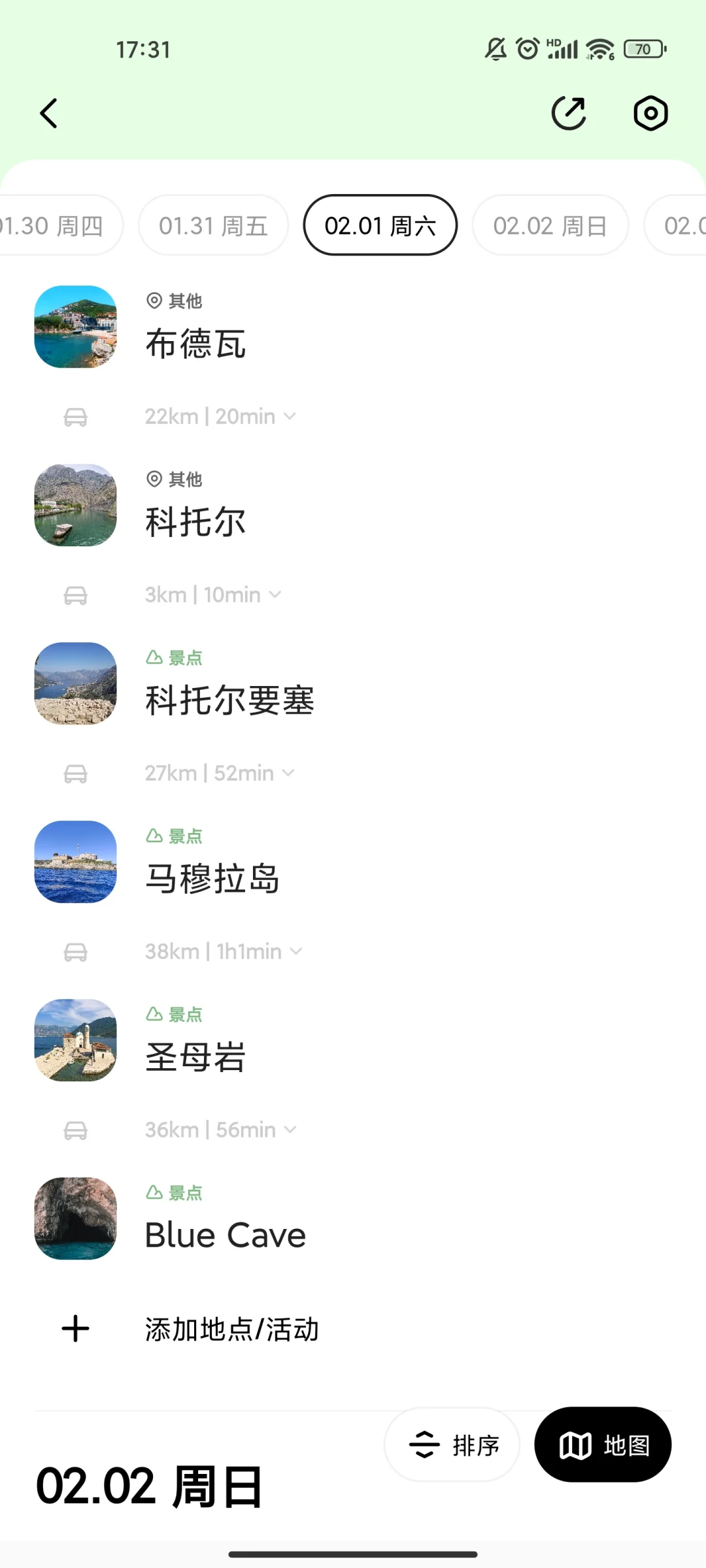Expand the 3km | 10min route options
Screen dimensions: 706x1568
(x=213, y=595)
